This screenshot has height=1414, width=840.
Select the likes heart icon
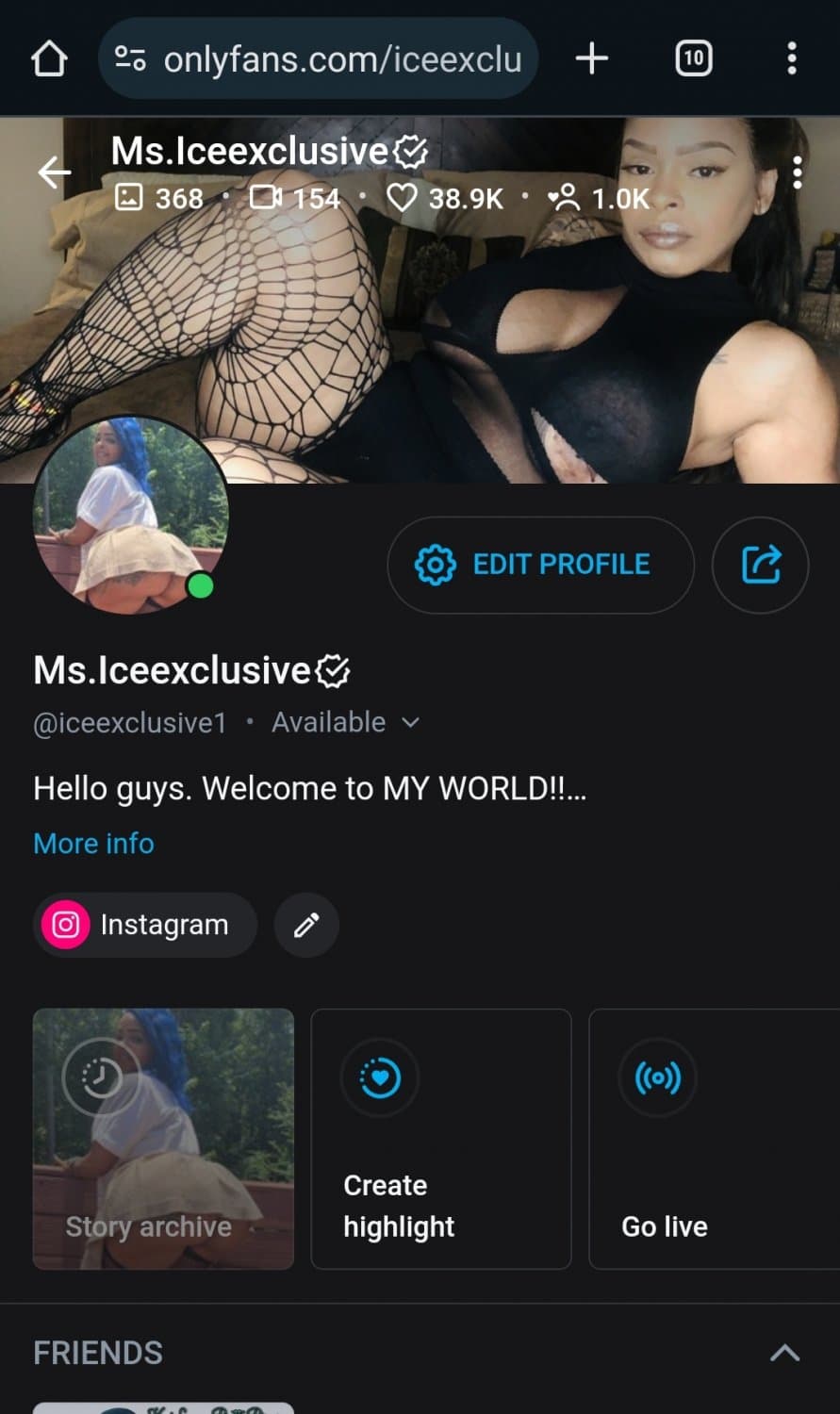(403, 198)
